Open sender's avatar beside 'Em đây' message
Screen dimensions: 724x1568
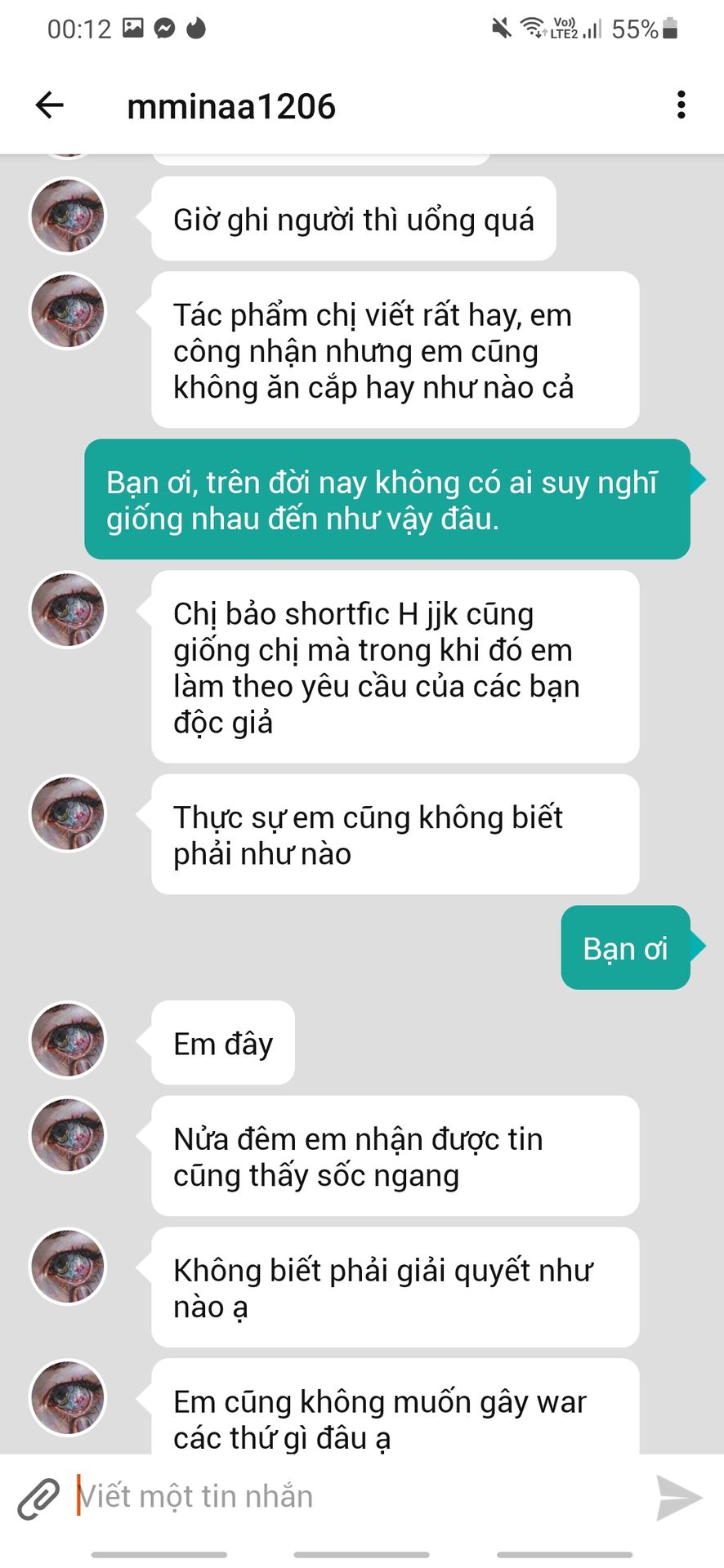coord(68,1040)
